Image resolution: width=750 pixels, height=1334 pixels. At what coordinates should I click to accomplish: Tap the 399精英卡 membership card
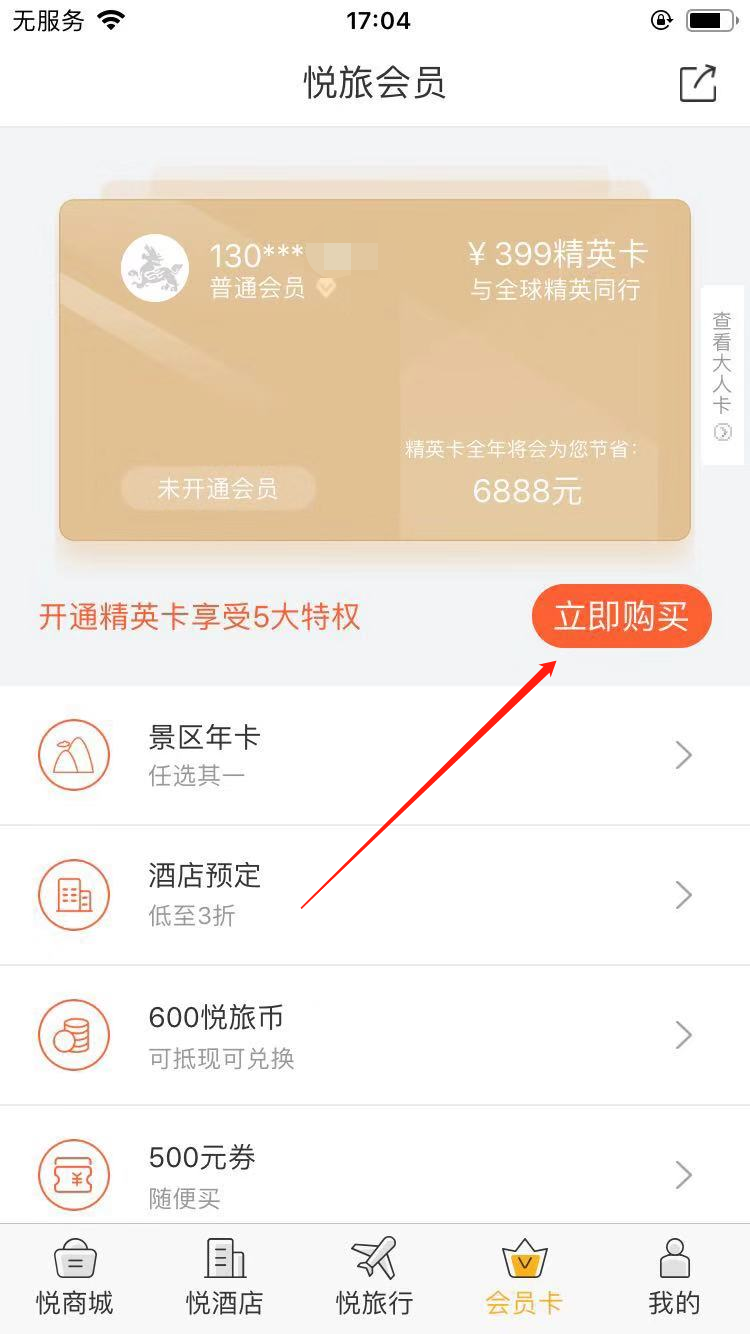tap(375, 370)
